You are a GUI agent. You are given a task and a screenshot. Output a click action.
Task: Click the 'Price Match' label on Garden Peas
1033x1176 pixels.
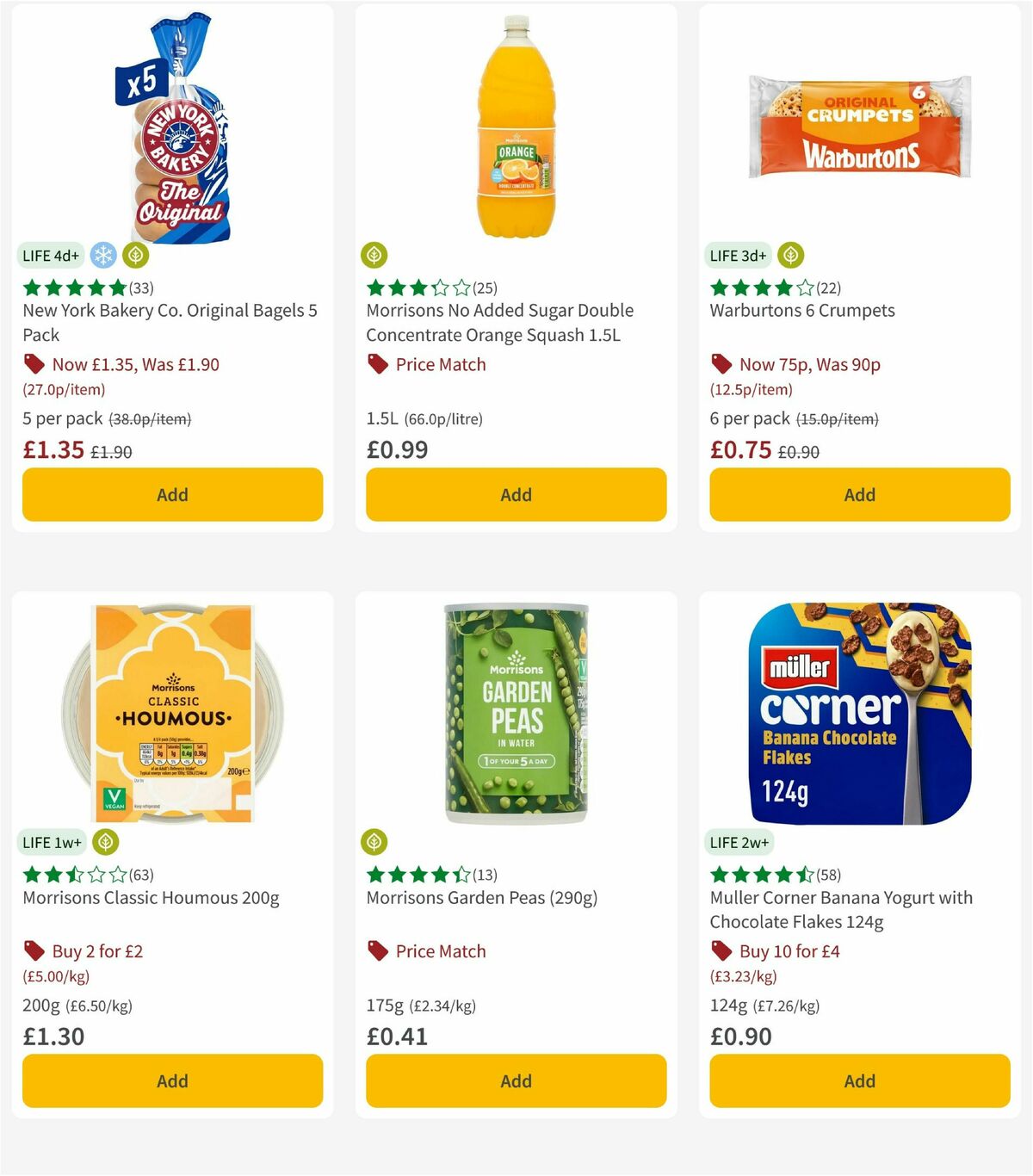pyautogui.click(x=439, y=951)
